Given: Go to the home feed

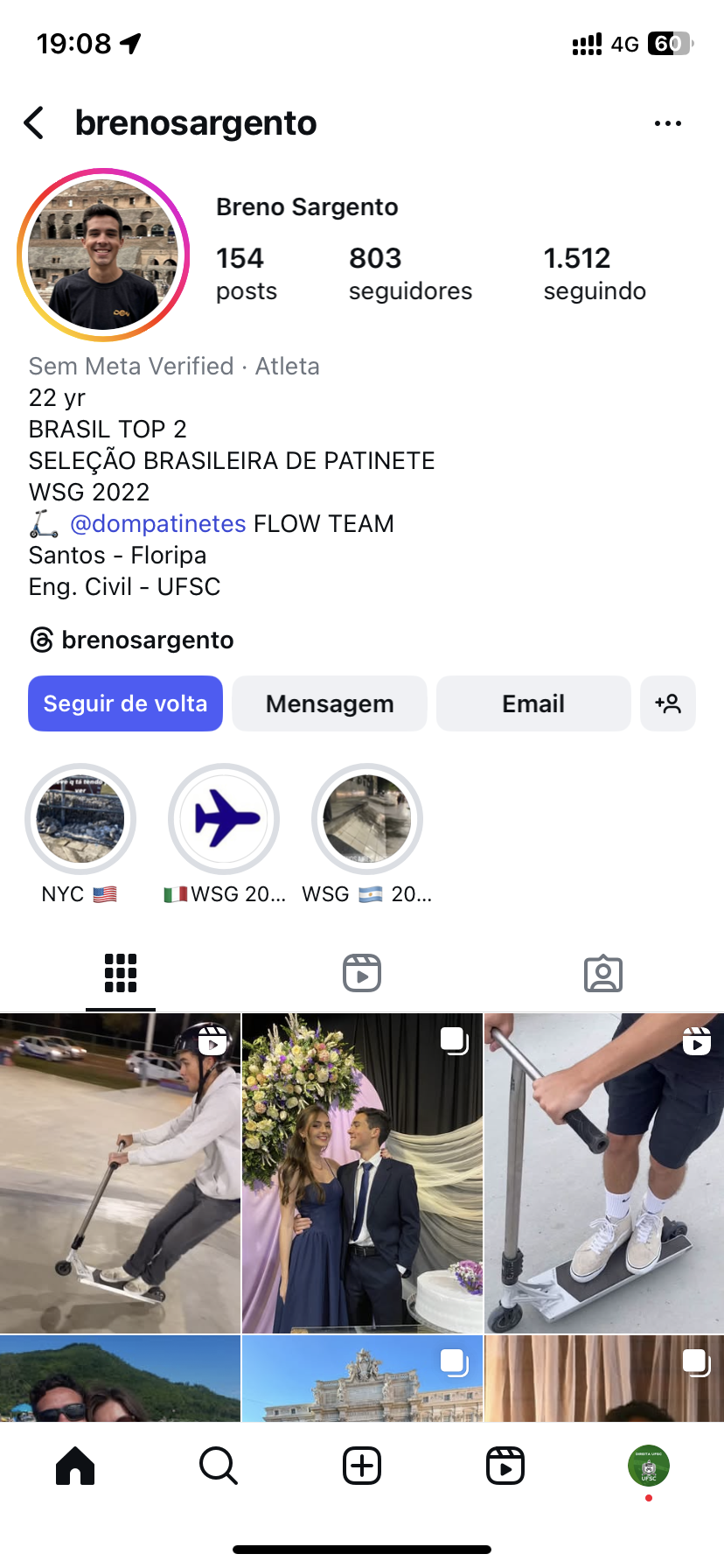Looking at the screenshot, I should pos(75,1466).
